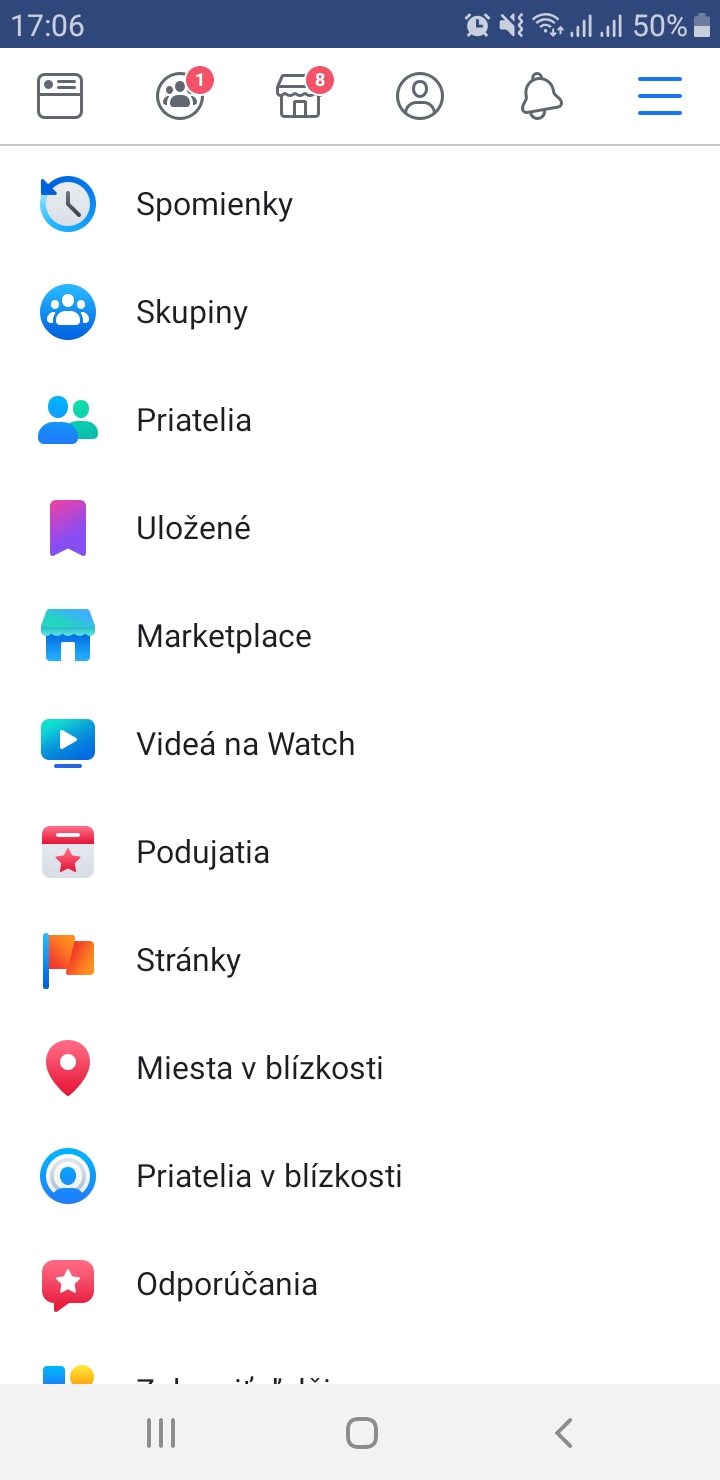
Task: Select Priatelia v blízkosti
Action: (x=360, y=1176)
